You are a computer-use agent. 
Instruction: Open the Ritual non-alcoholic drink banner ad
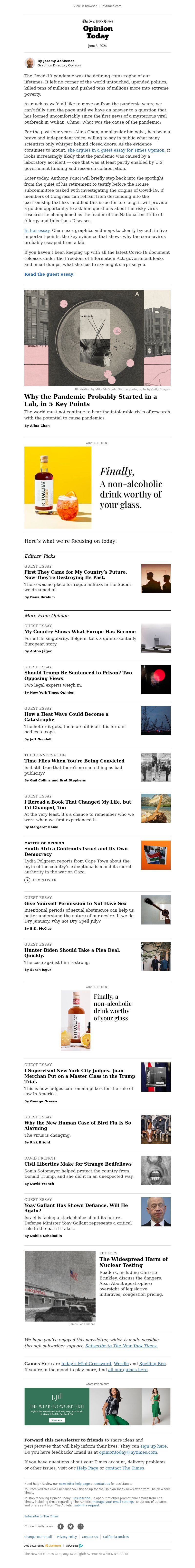click(x=97, y=488)
